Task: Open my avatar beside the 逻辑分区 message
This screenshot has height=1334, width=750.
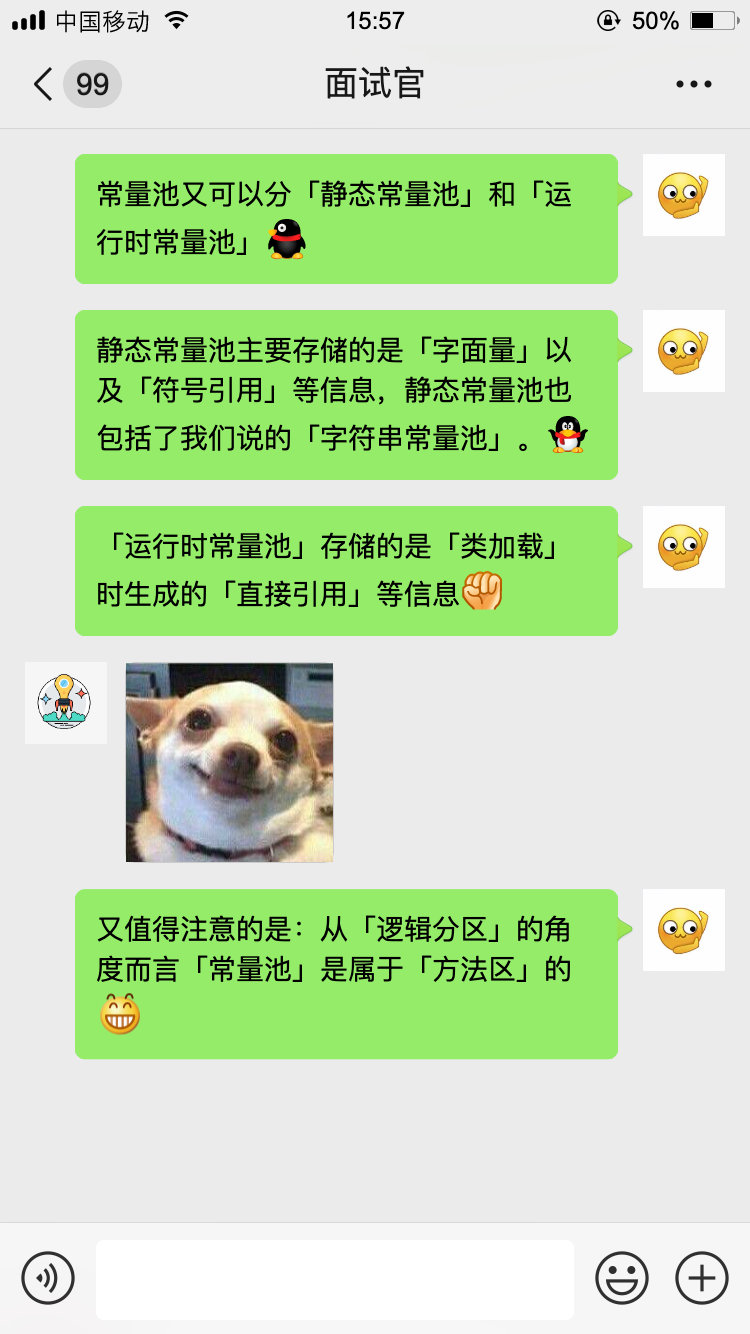Action: click(x=684, y=930)
